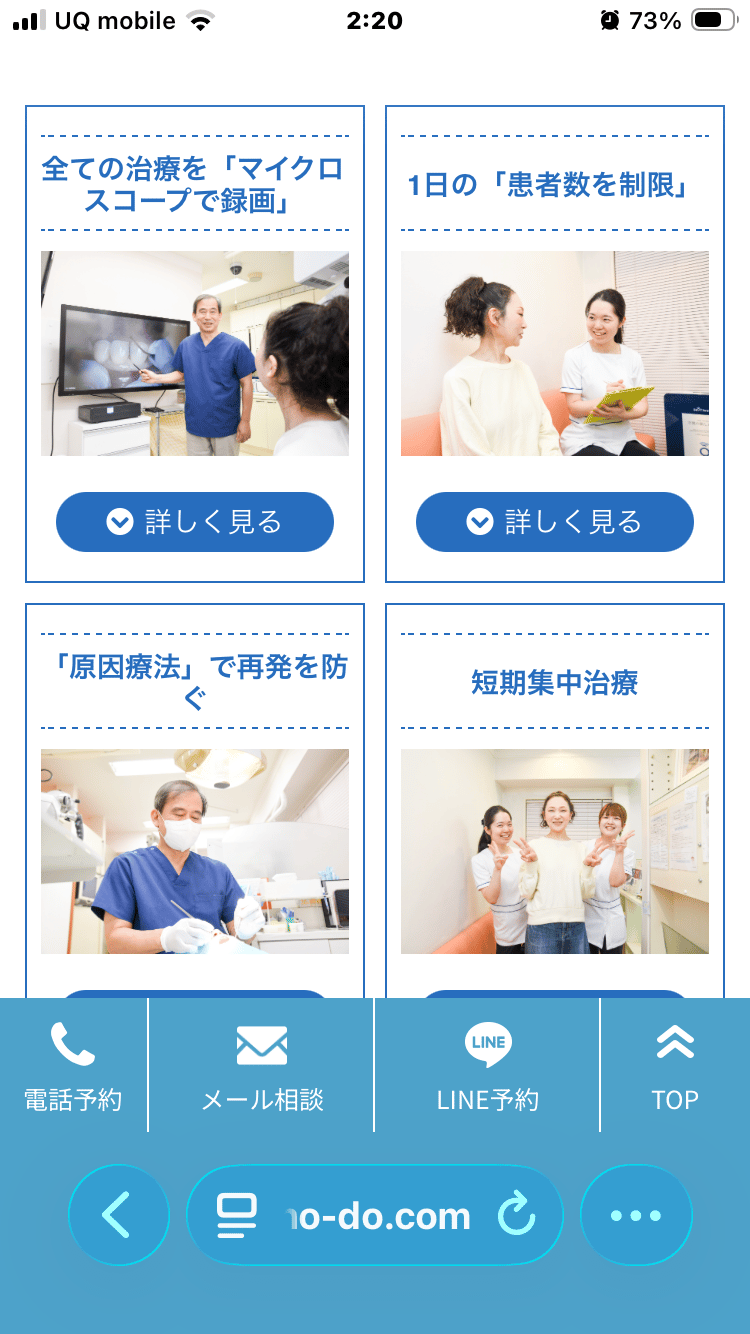
Task: Open メール相談 to email the clinic
Action: click(x=262, y=1066)
